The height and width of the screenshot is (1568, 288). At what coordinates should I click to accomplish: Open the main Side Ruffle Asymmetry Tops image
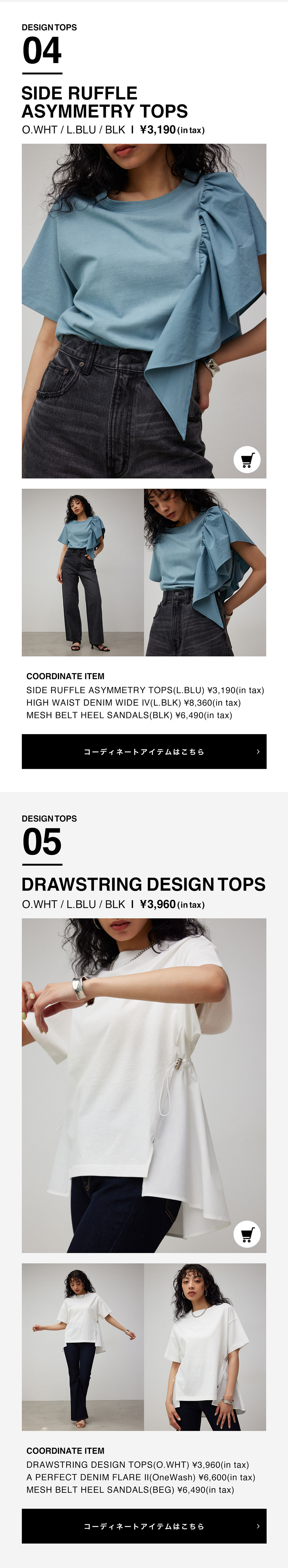pos(144,310)
